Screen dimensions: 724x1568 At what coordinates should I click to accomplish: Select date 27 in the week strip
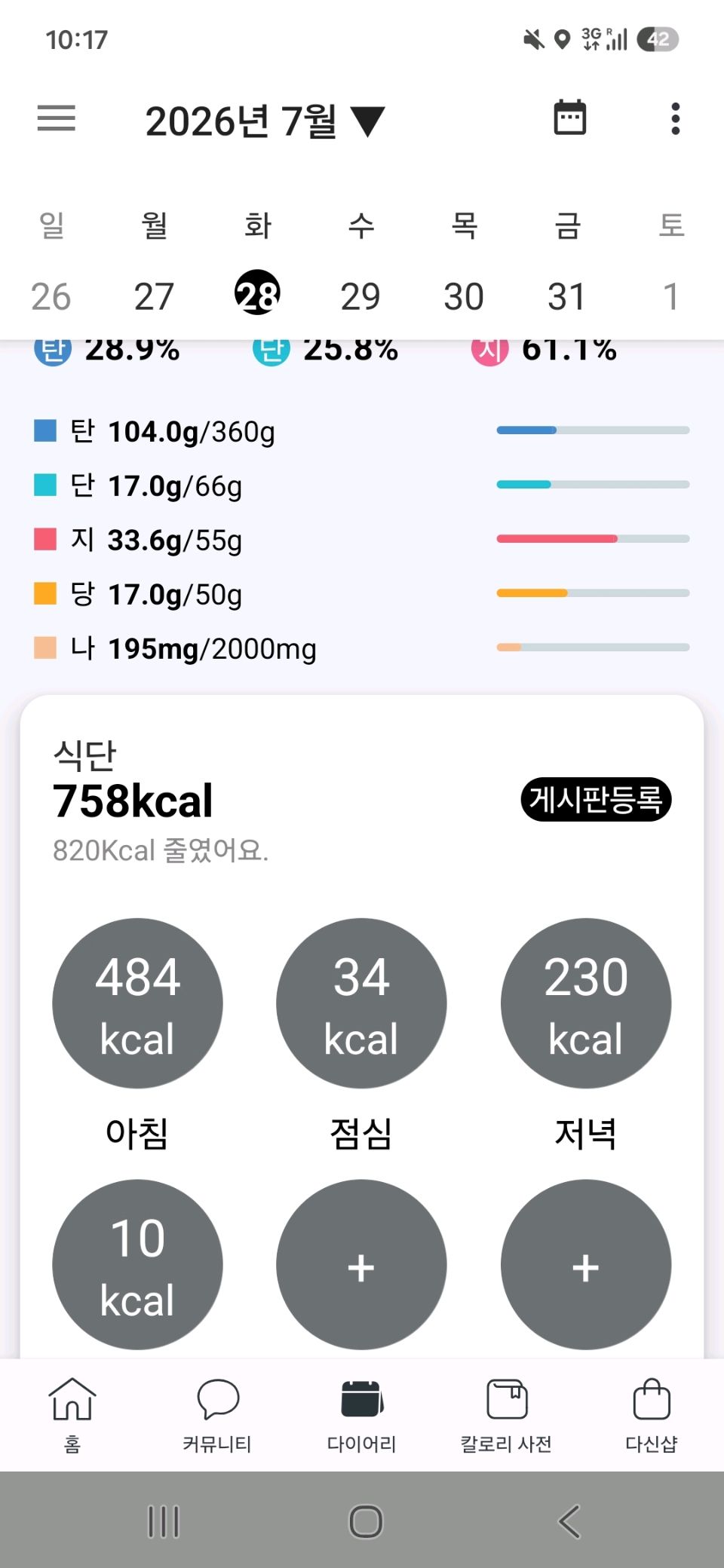click(x=154, y=296)
